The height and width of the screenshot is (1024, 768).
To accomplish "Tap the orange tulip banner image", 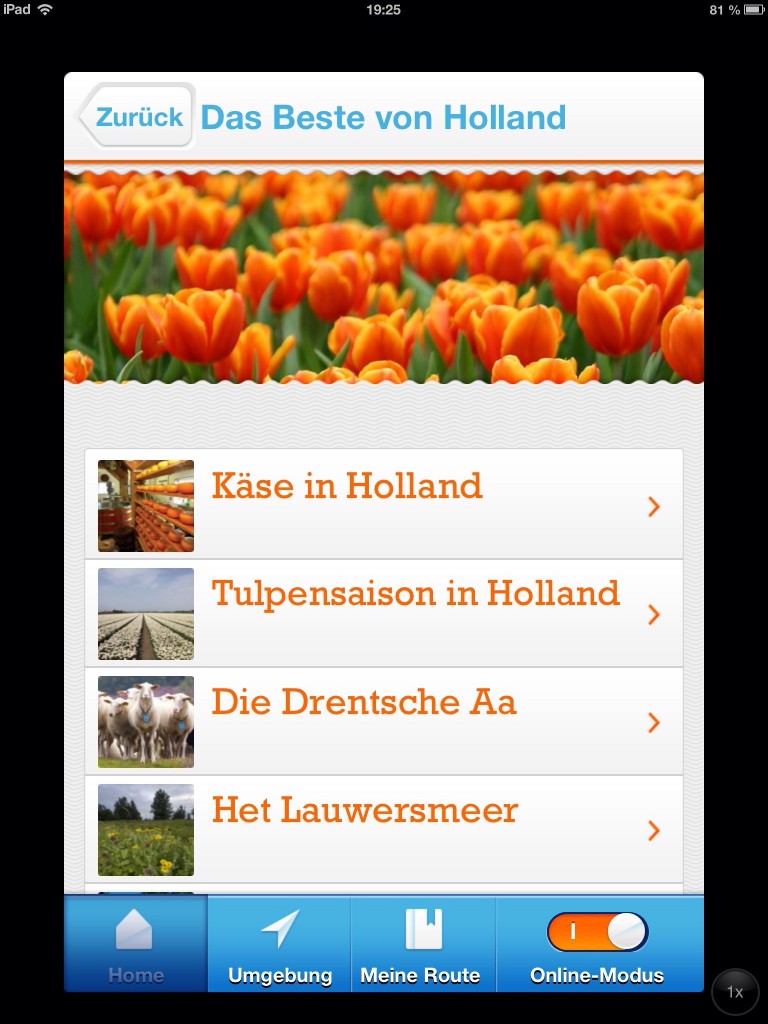I will point(384,275).
